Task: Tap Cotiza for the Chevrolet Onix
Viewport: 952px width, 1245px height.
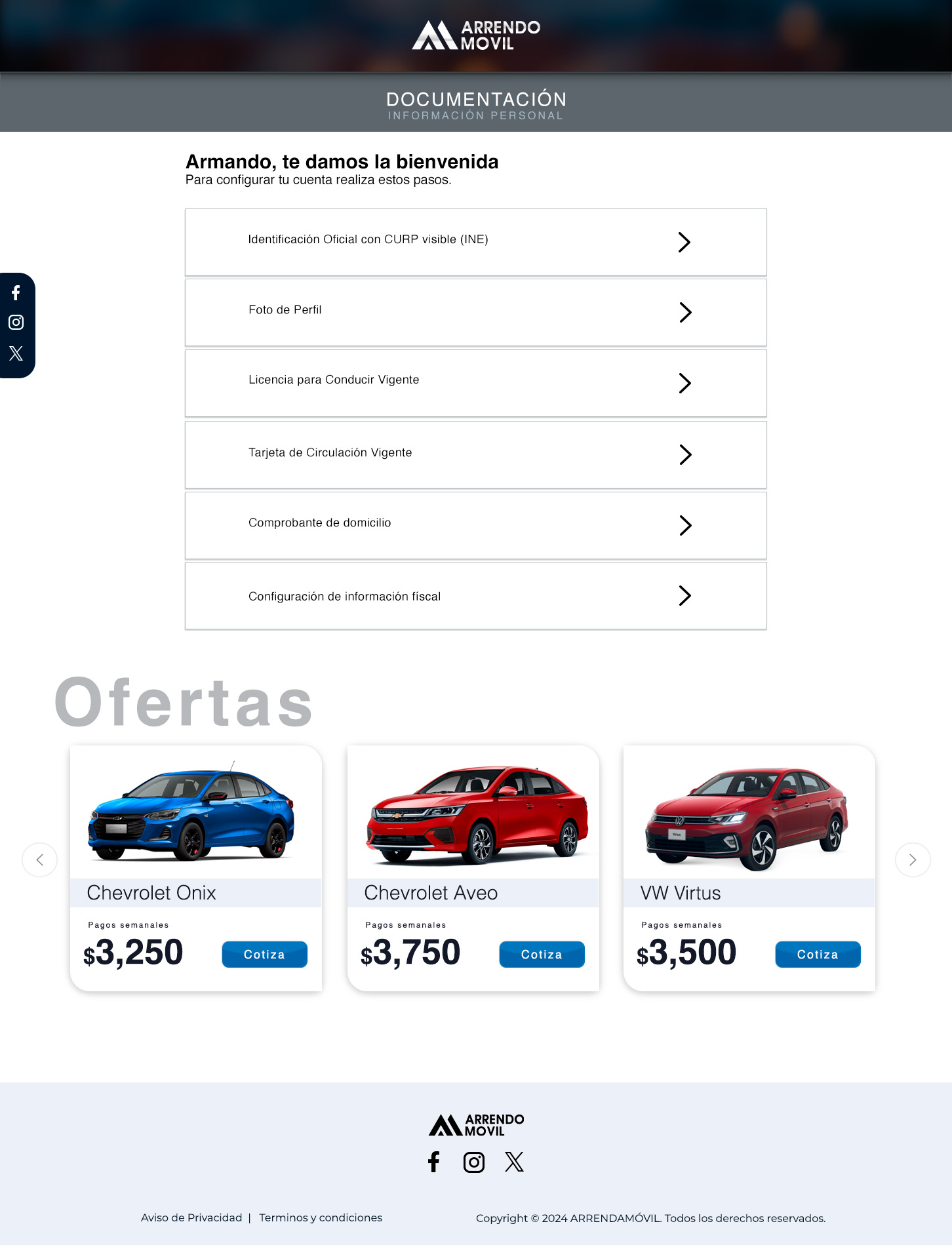Action: 264,955
